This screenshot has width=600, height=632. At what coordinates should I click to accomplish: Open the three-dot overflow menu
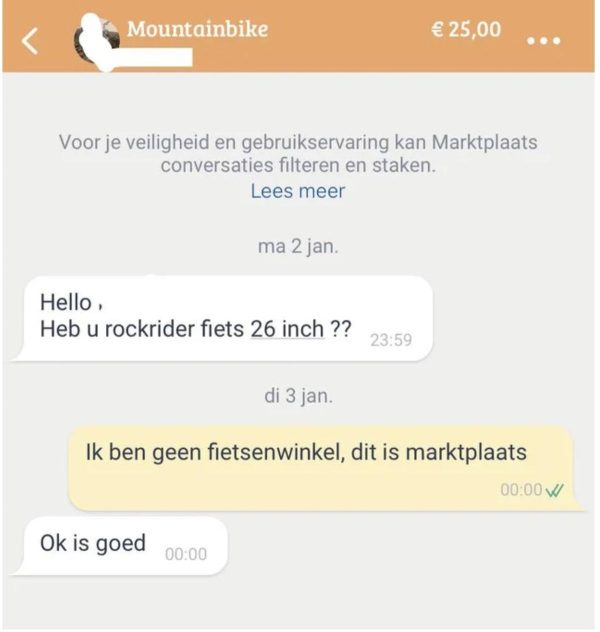[x=543, y=41]
